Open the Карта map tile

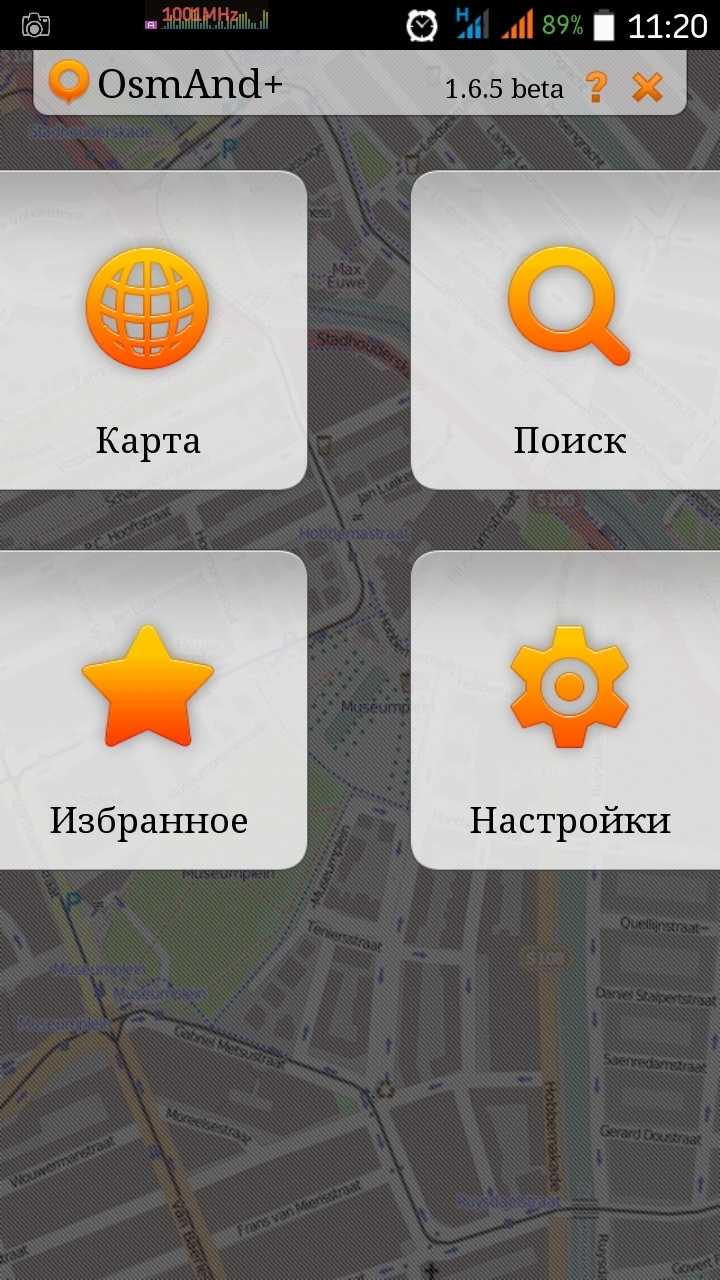(150, 330)
